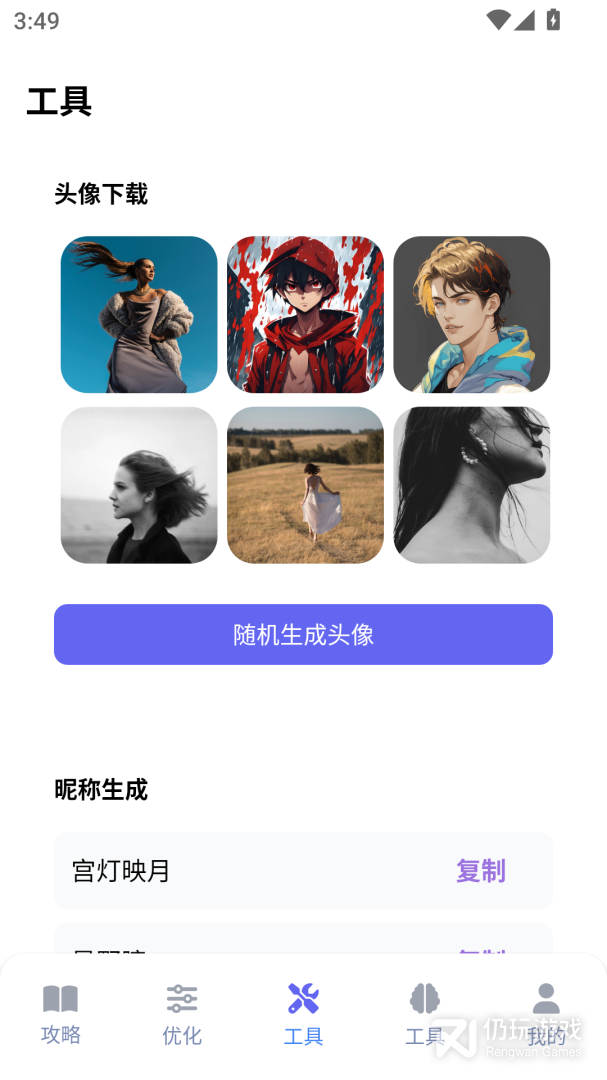Open the tab with the brain icon
Viewport: 607px width, 1080px height.
click(x=425, y=1013)
